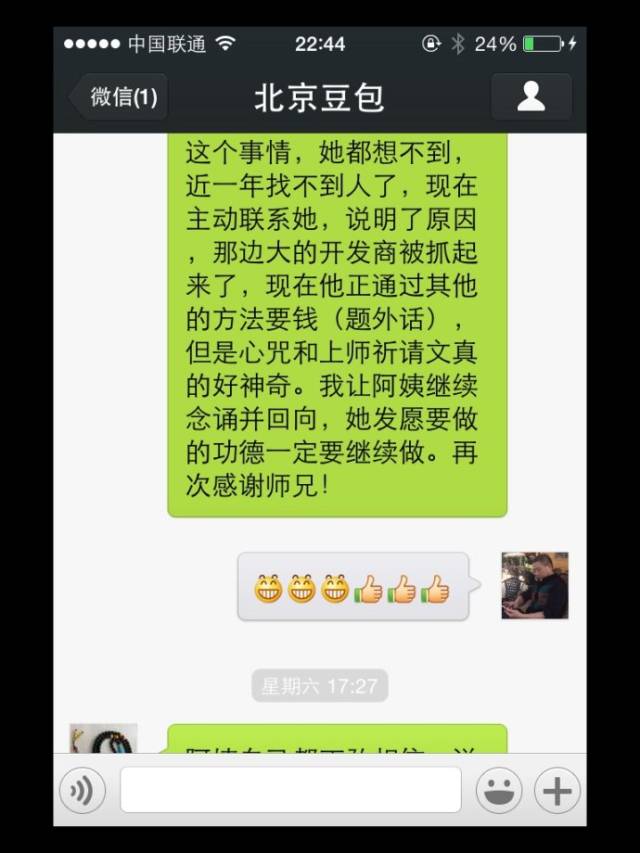Open the bracelet avatar of sender
This screenshot has height=853, width=640.
click(103, 738)
